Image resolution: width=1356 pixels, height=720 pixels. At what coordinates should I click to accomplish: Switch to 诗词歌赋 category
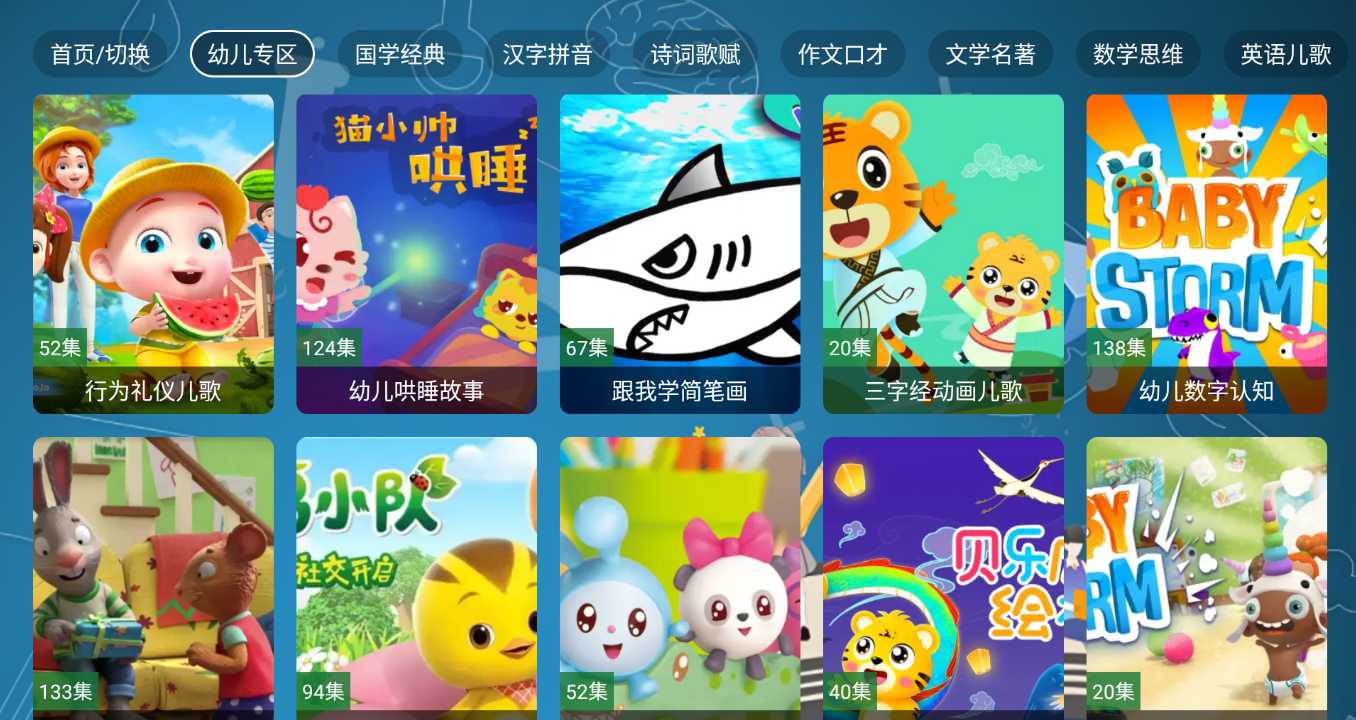click(x=695, y=54)
